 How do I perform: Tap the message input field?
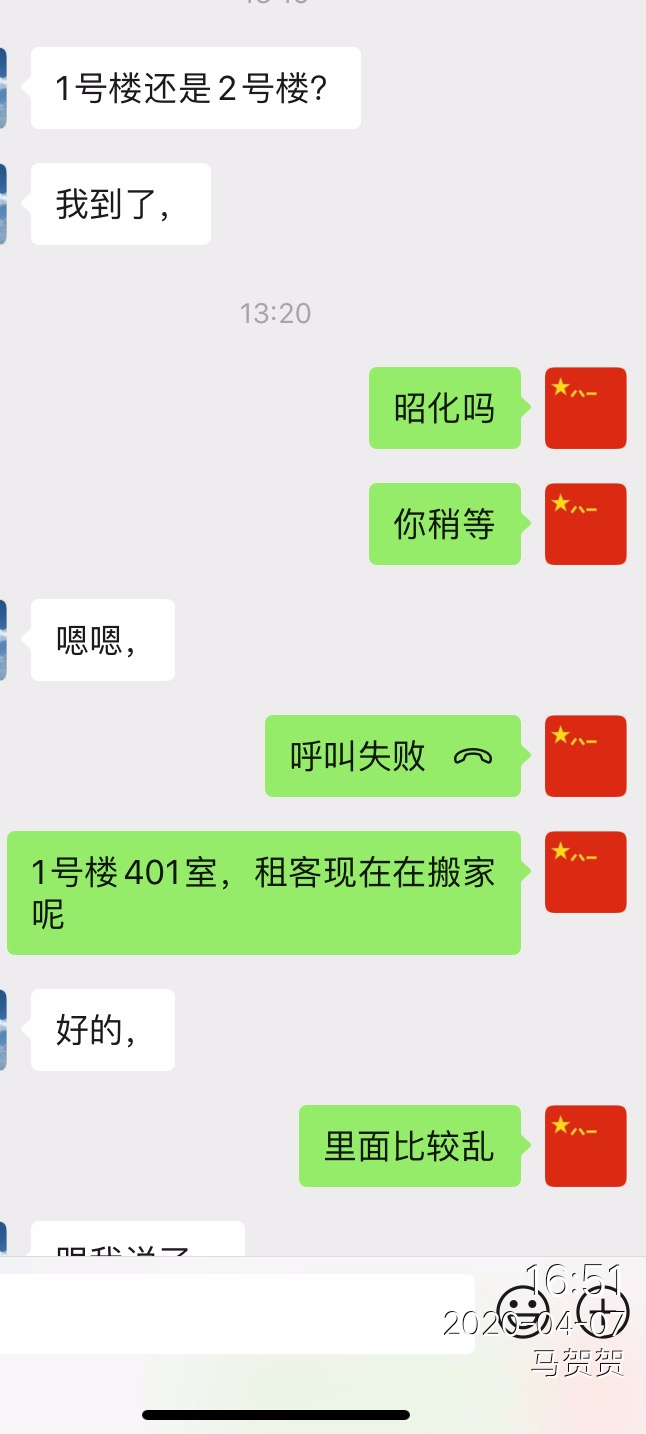click(x=236, y=1313)
